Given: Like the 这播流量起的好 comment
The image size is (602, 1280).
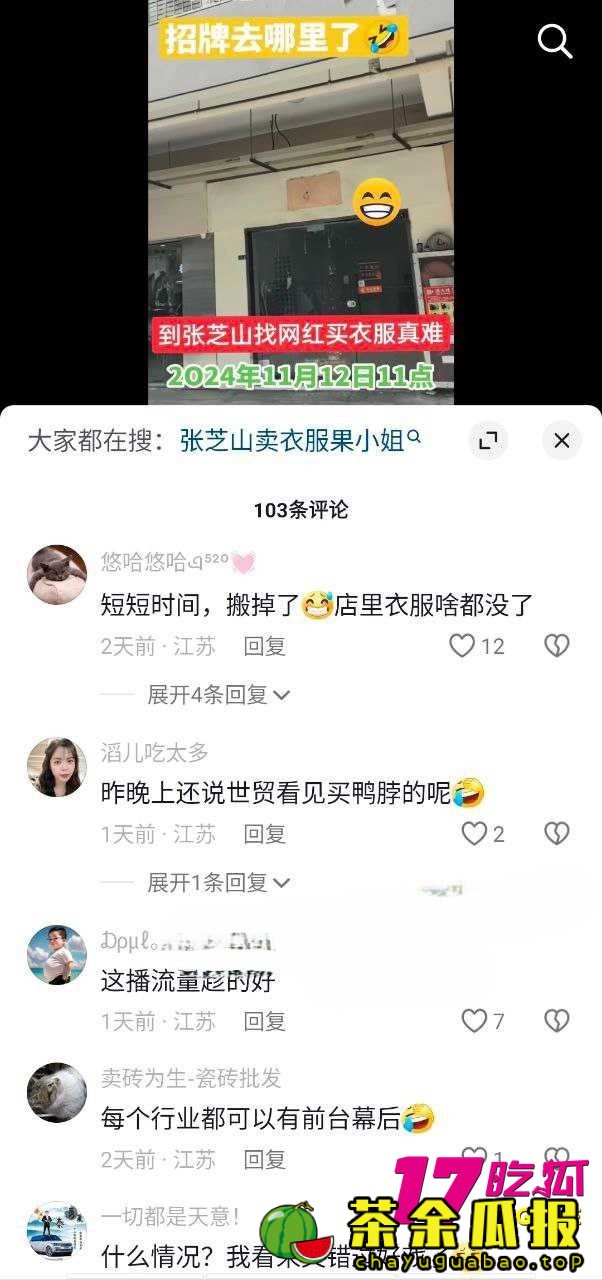Looking at the screenshot, I should (x=474, y=1021).
